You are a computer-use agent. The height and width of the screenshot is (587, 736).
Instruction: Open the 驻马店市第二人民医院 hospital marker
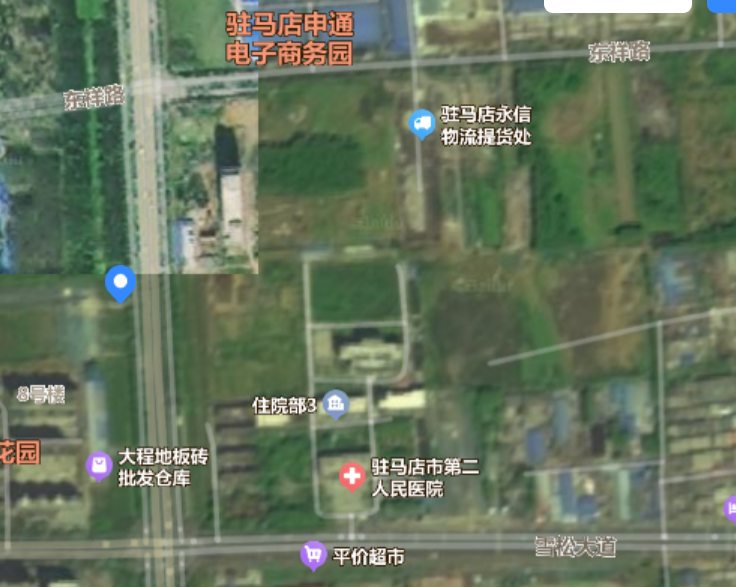(x=352, y=476)
